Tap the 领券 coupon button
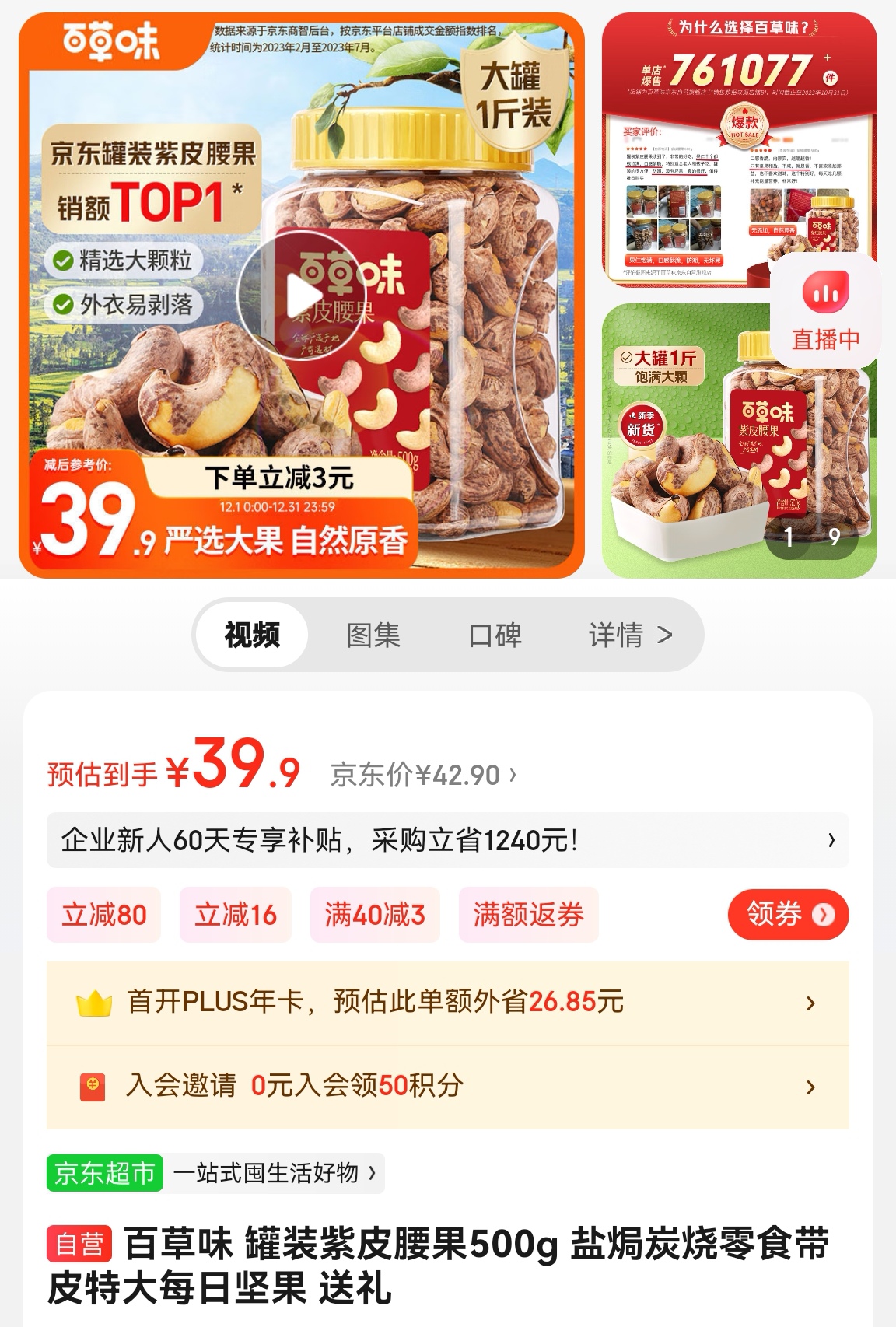 [x=788, y=914]
